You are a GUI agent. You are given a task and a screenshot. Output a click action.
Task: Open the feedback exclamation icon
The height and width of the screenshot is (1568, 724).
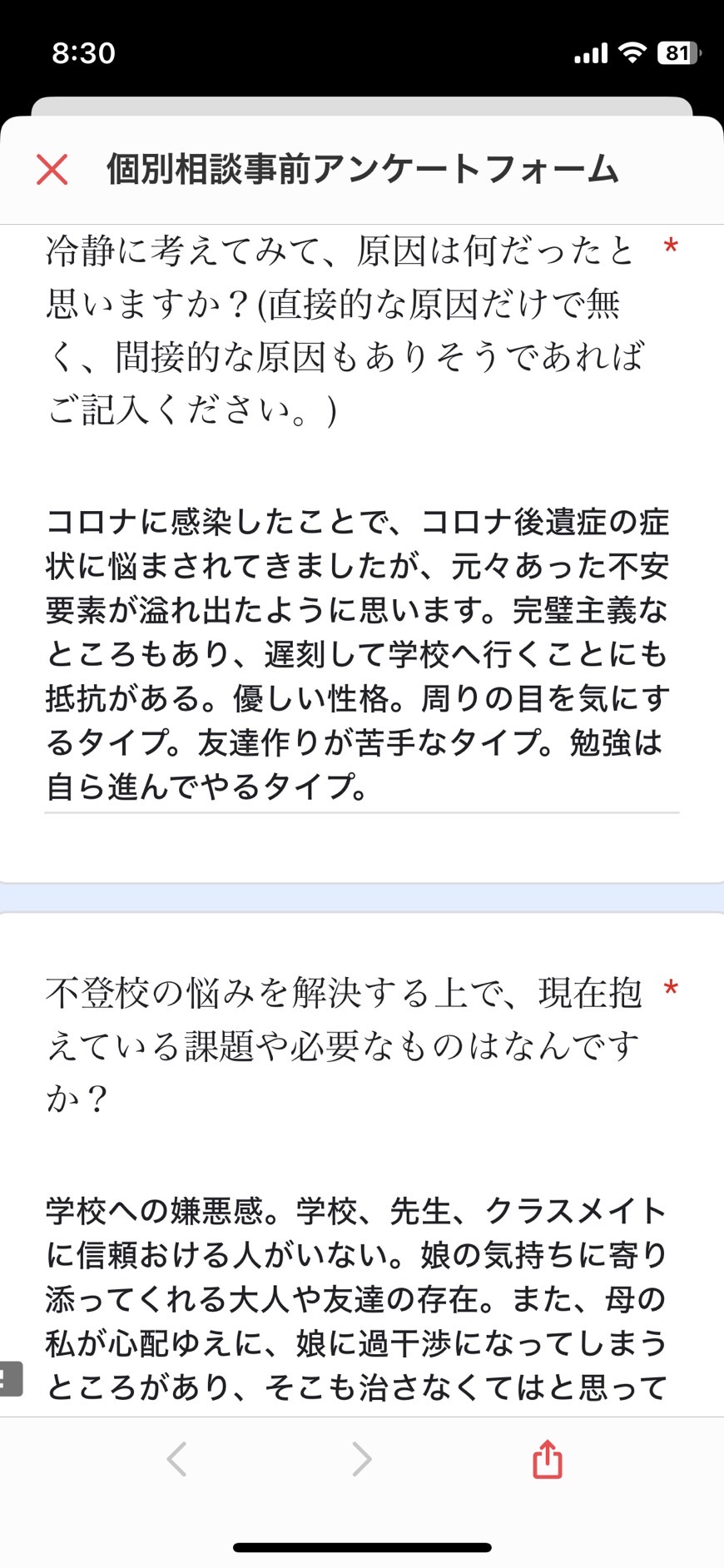[x=10, y=1378]
